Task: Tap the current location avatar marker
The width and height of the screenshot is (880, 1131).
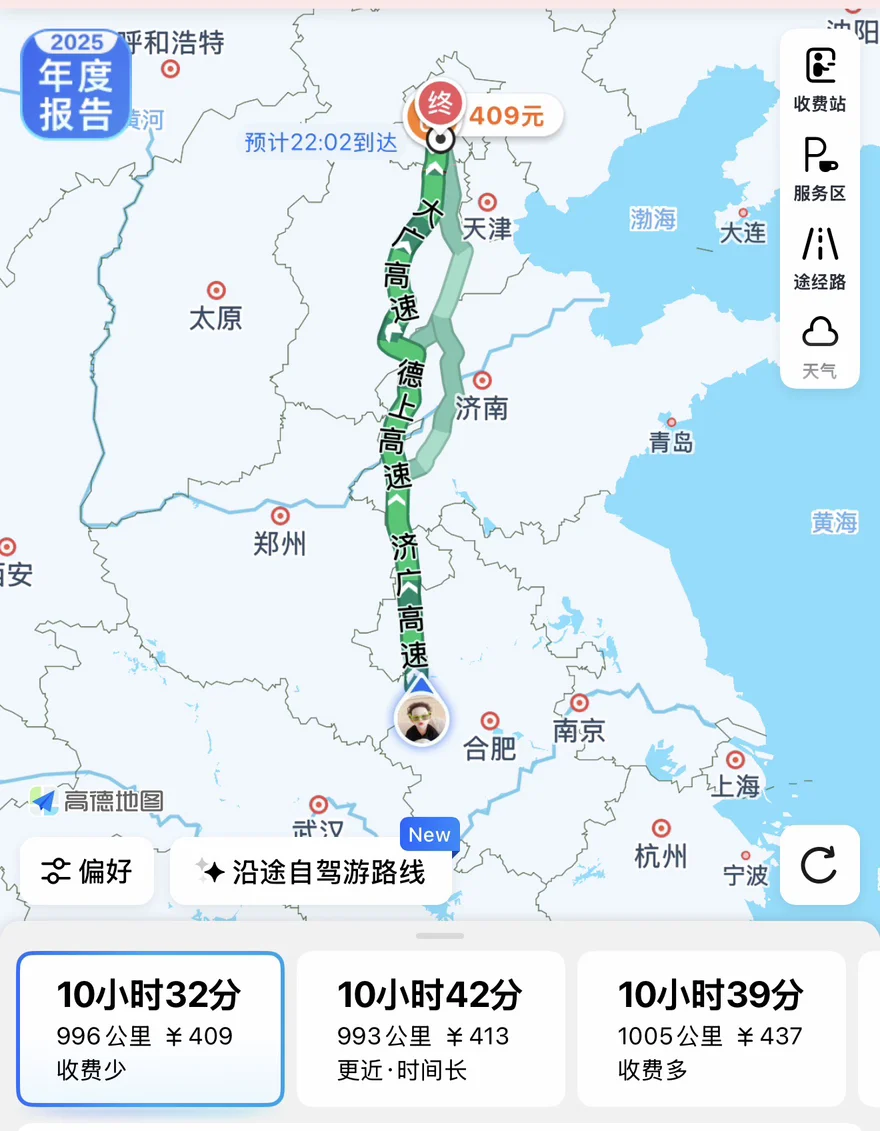Action: (422, 717)
